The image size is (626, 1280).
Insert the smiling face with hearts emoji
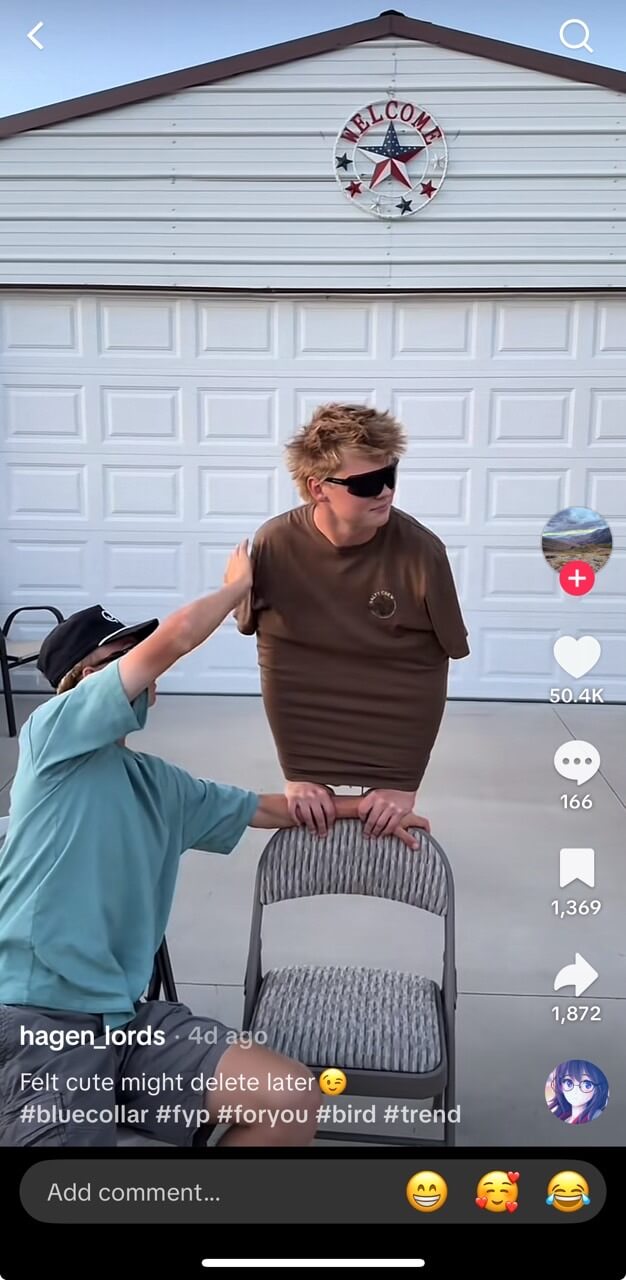pos(497,1192)
